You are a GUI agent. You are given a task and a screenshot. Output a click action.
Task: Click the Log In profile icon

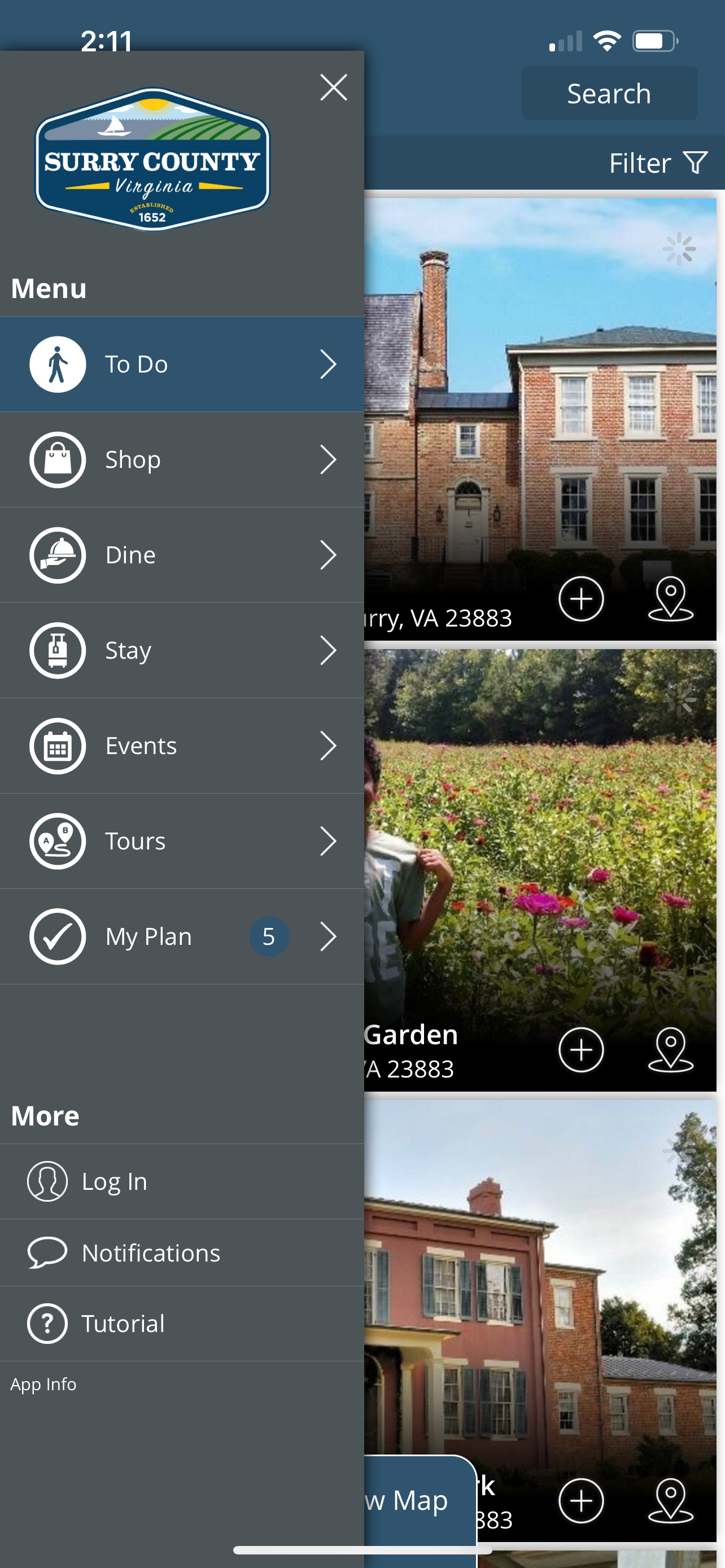pos(47,1181)
